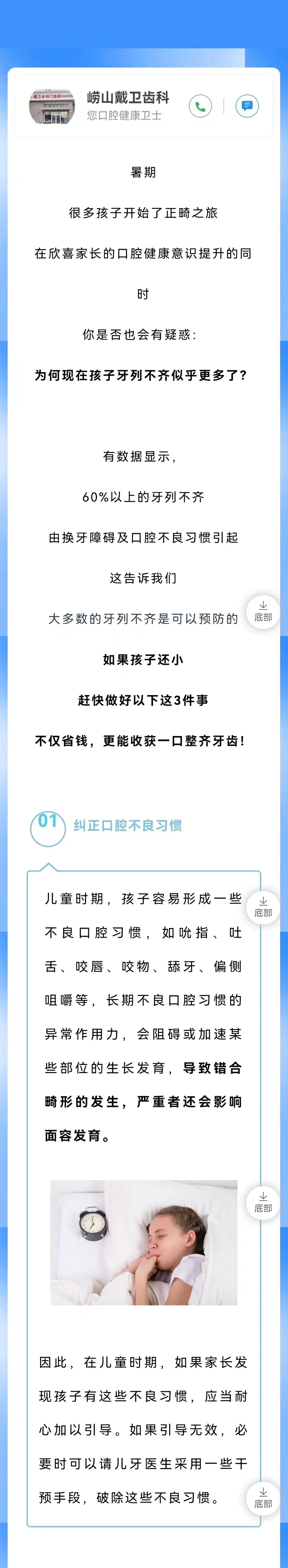Jump to 底部 beside the sleeping girl photo

pyautogui.click(x=263, y=1202)
